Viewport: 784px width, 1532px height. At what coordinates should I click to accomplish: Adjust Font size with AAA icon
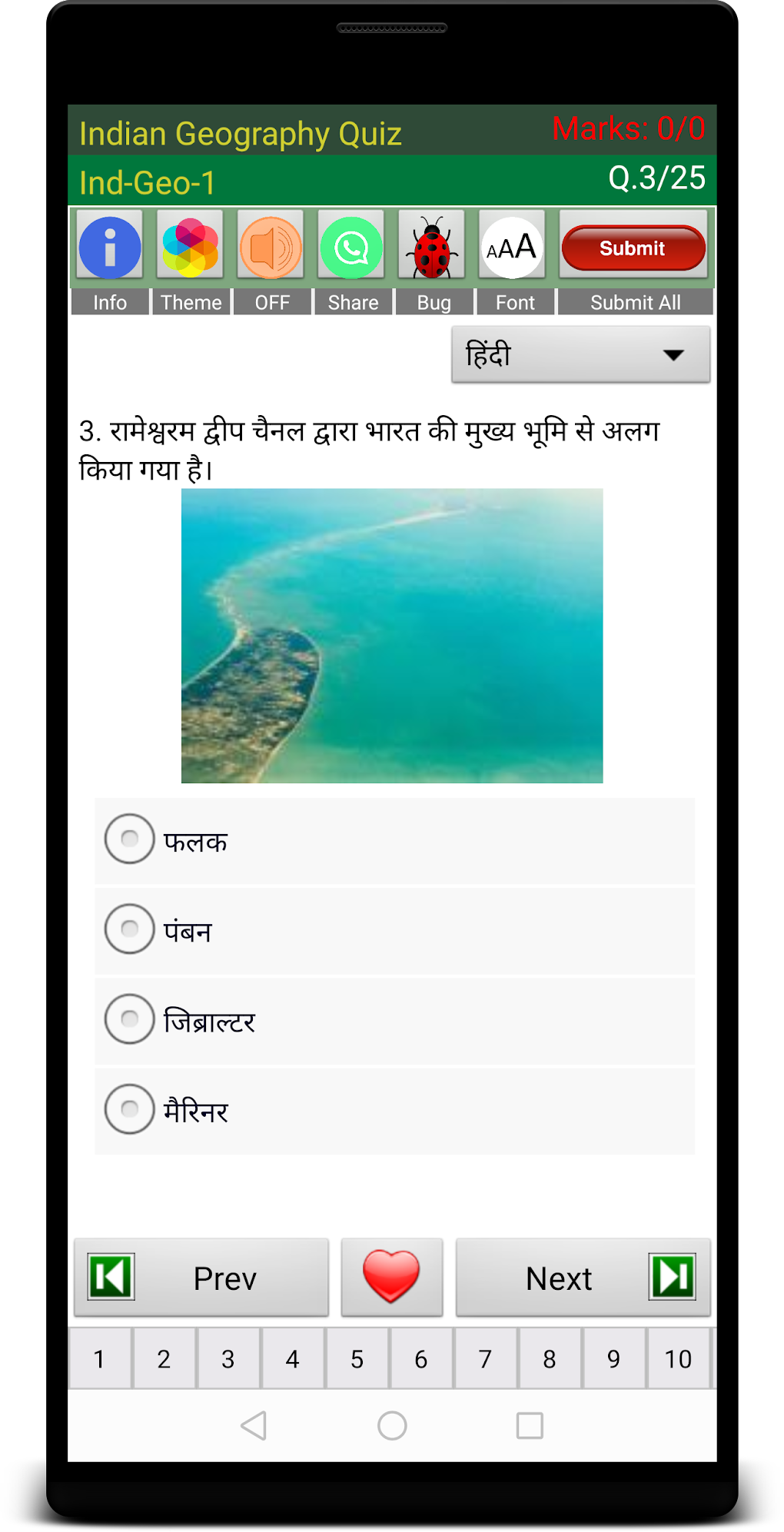pos(512,246)
